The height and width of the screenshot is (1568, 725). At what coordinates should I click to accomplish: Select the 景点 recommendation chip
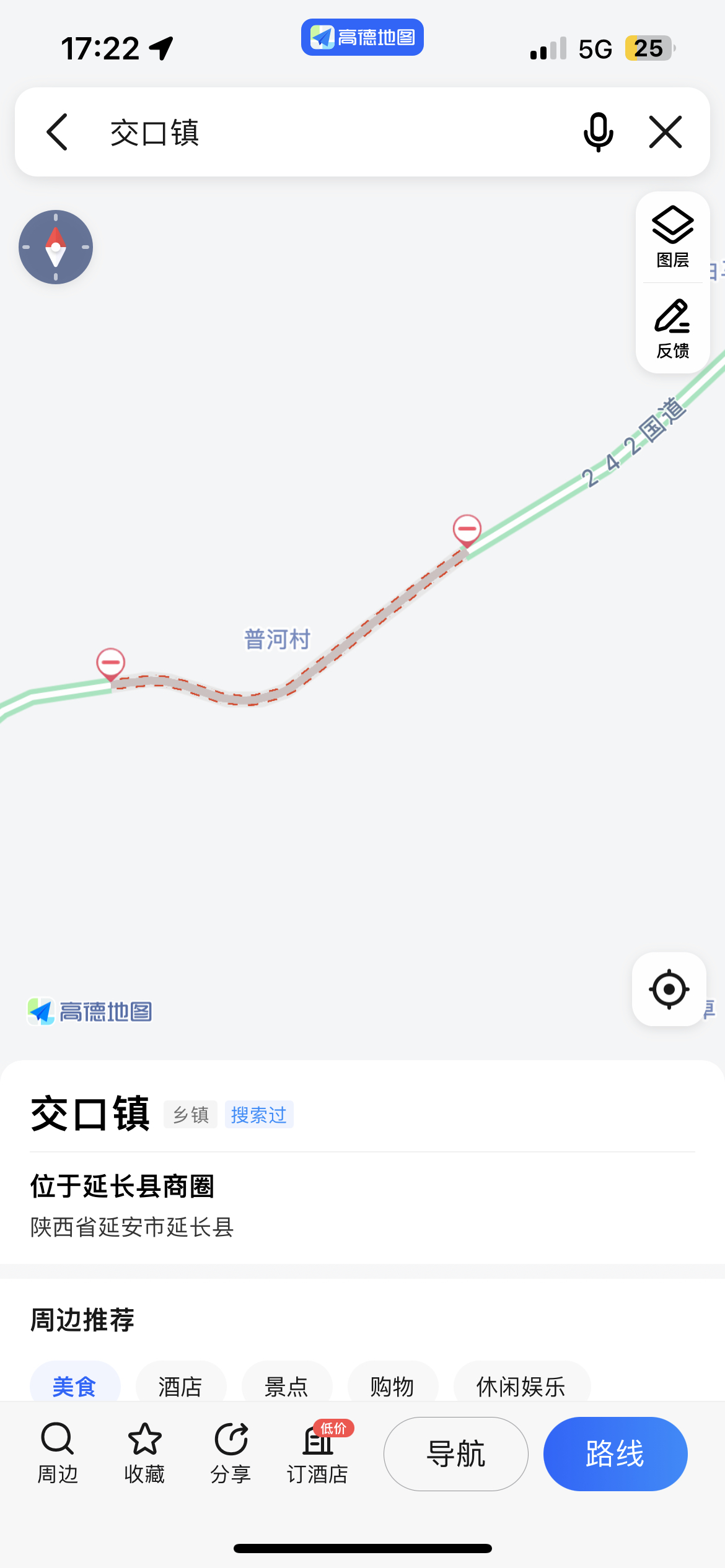[286, 1385]
